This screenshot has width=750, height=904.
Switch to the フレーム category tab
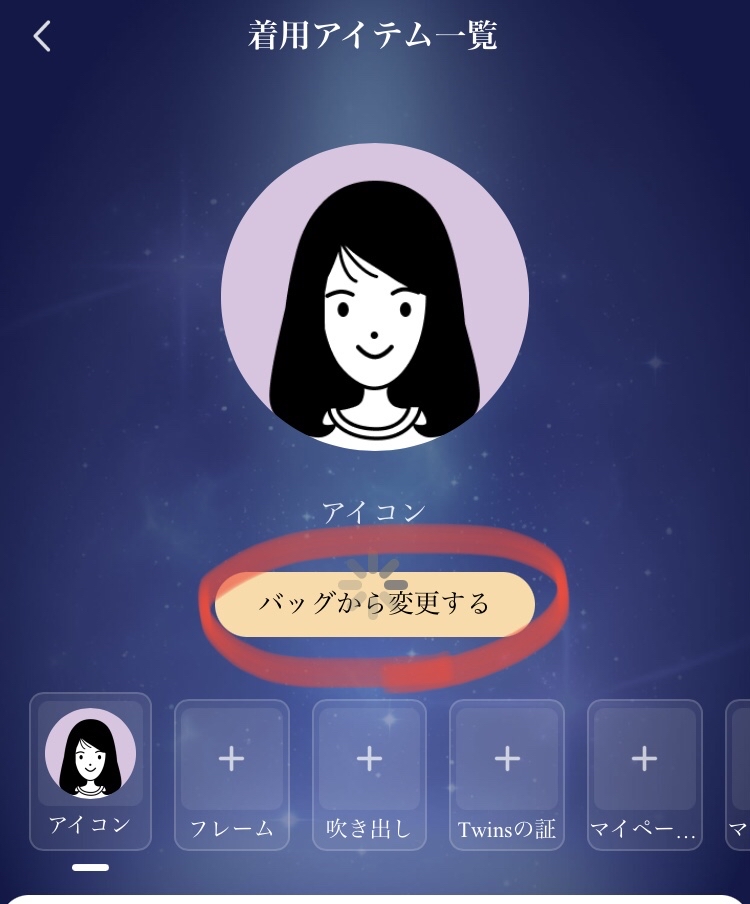(x=232, y=773)
